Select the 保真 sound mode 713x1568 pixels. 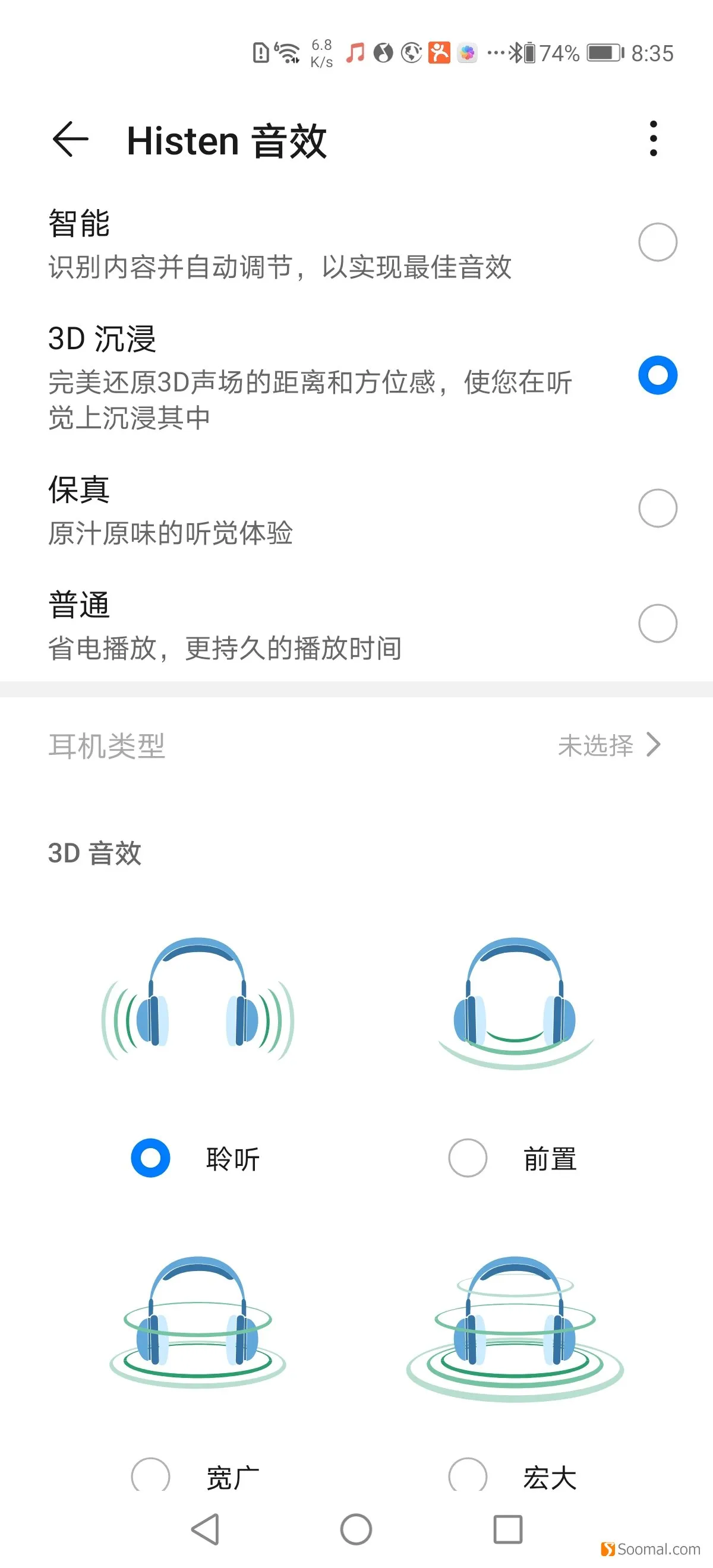pyautogui.click(x=356, y=509)
